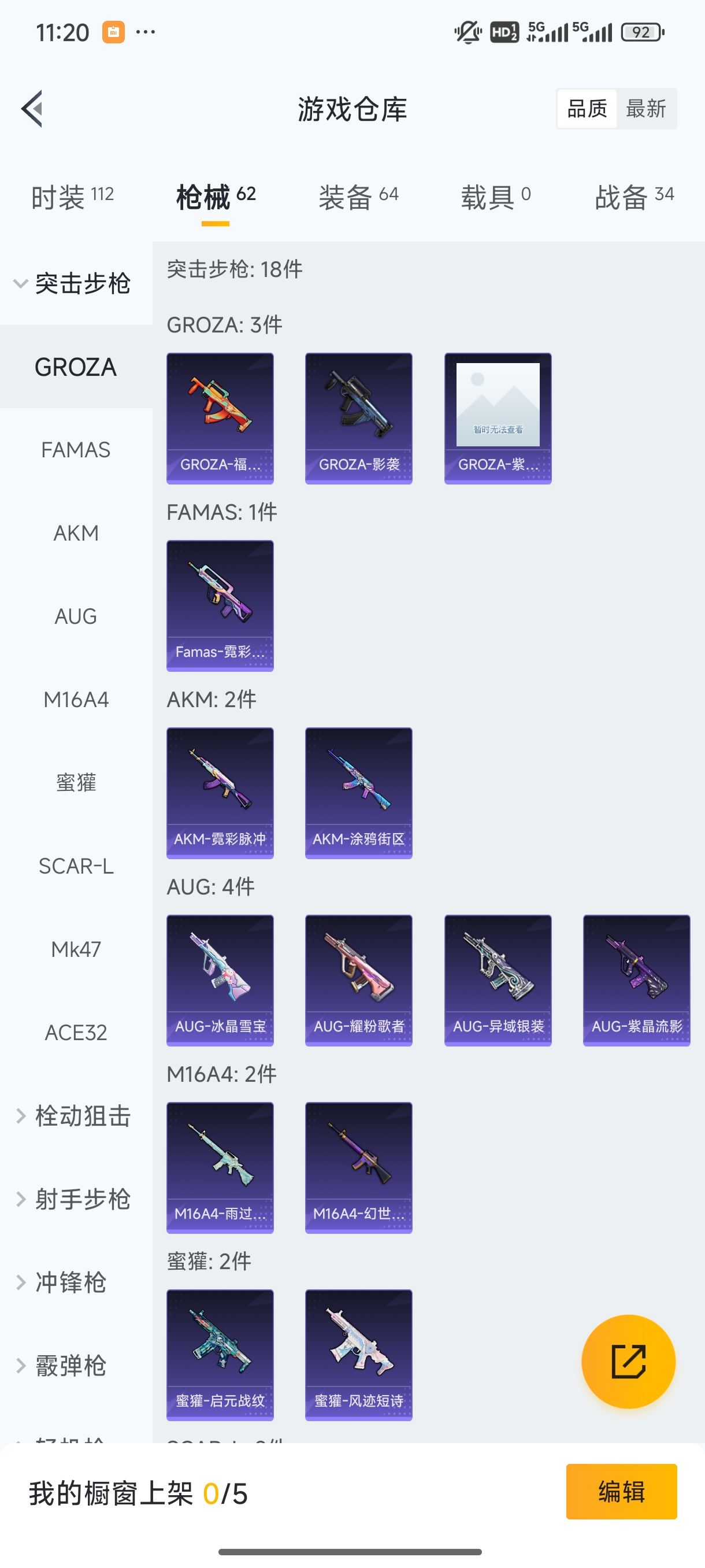Open the 载具 tab

[495, 197]
